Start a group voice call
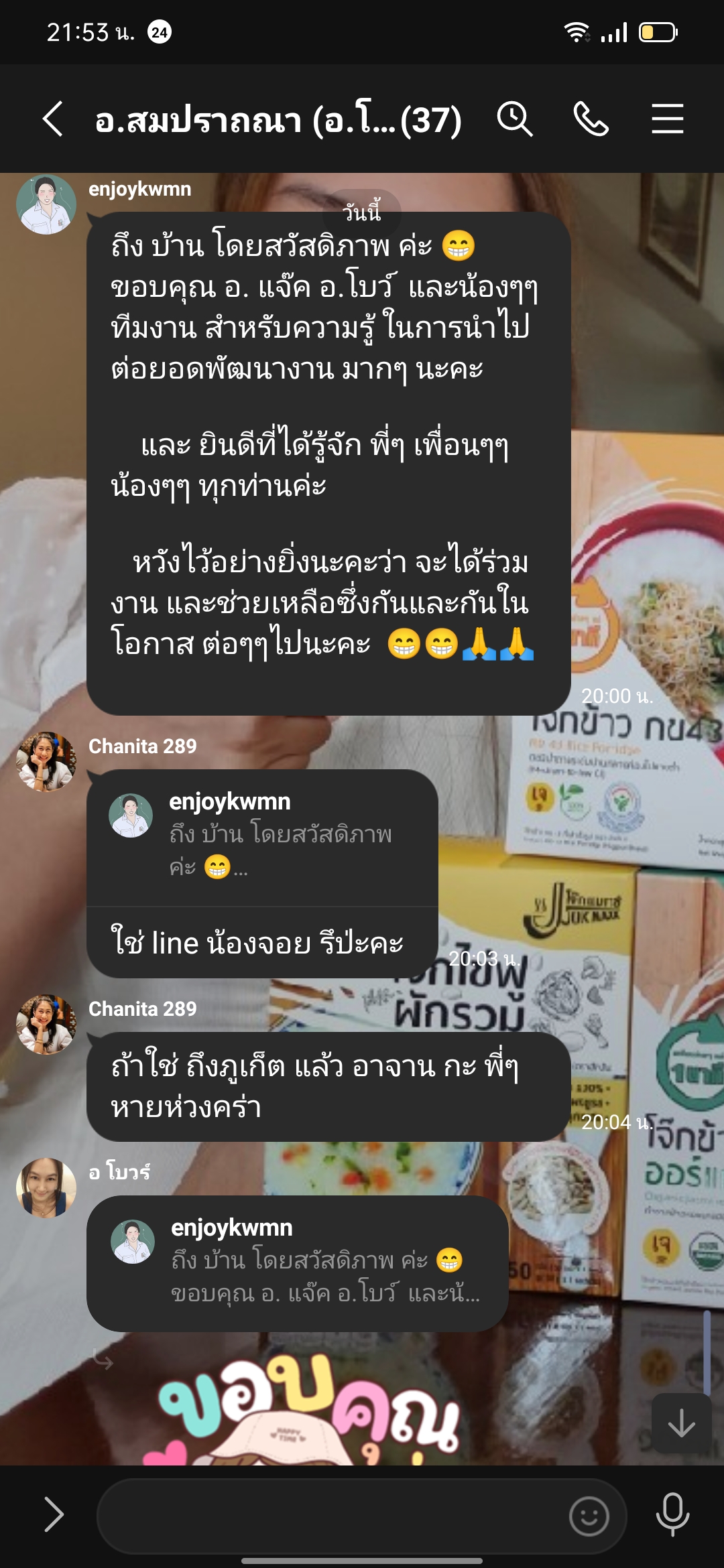The image size is (724, 1568). (591, 119)
